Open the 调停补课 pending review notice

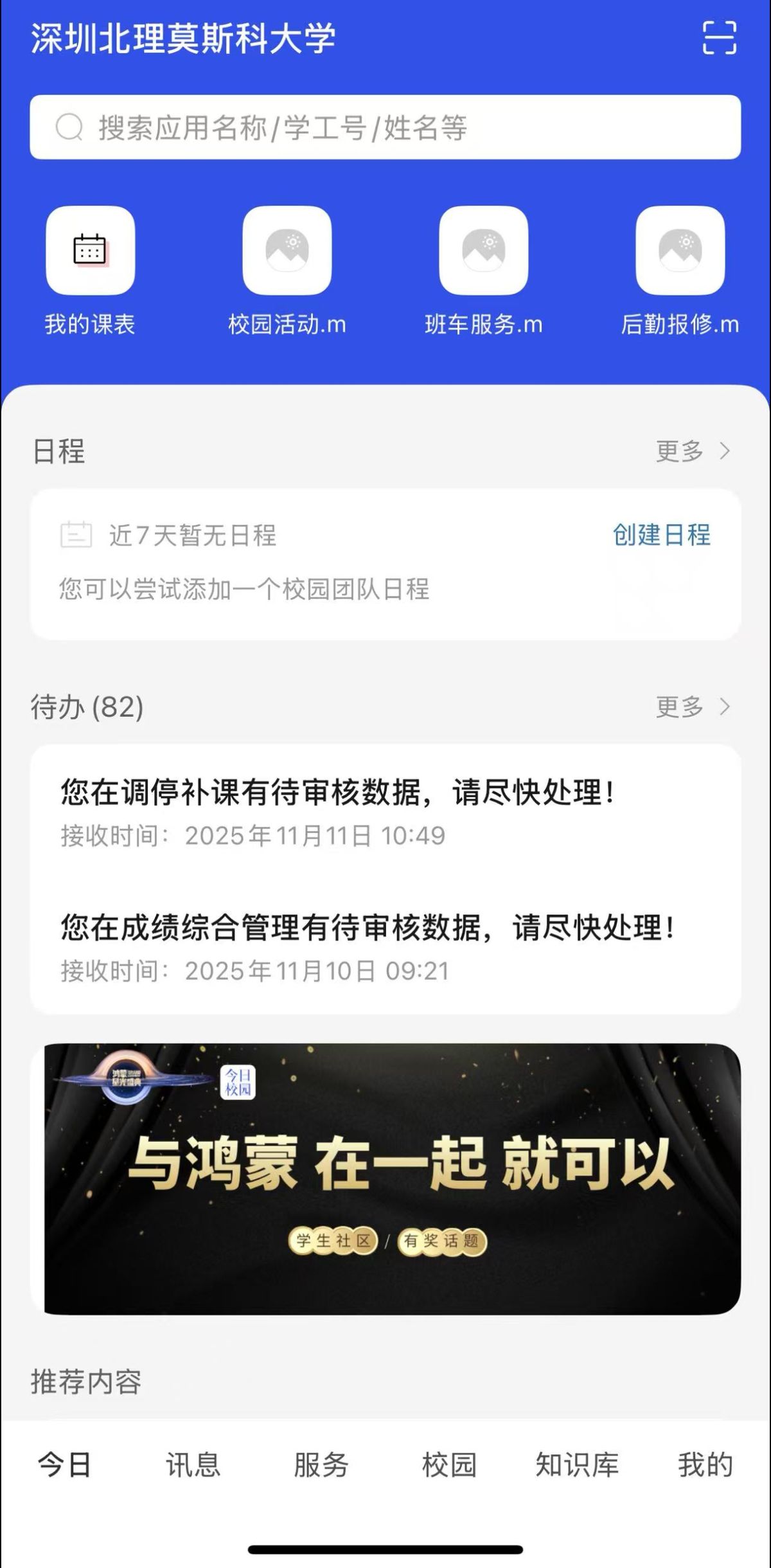385,812
